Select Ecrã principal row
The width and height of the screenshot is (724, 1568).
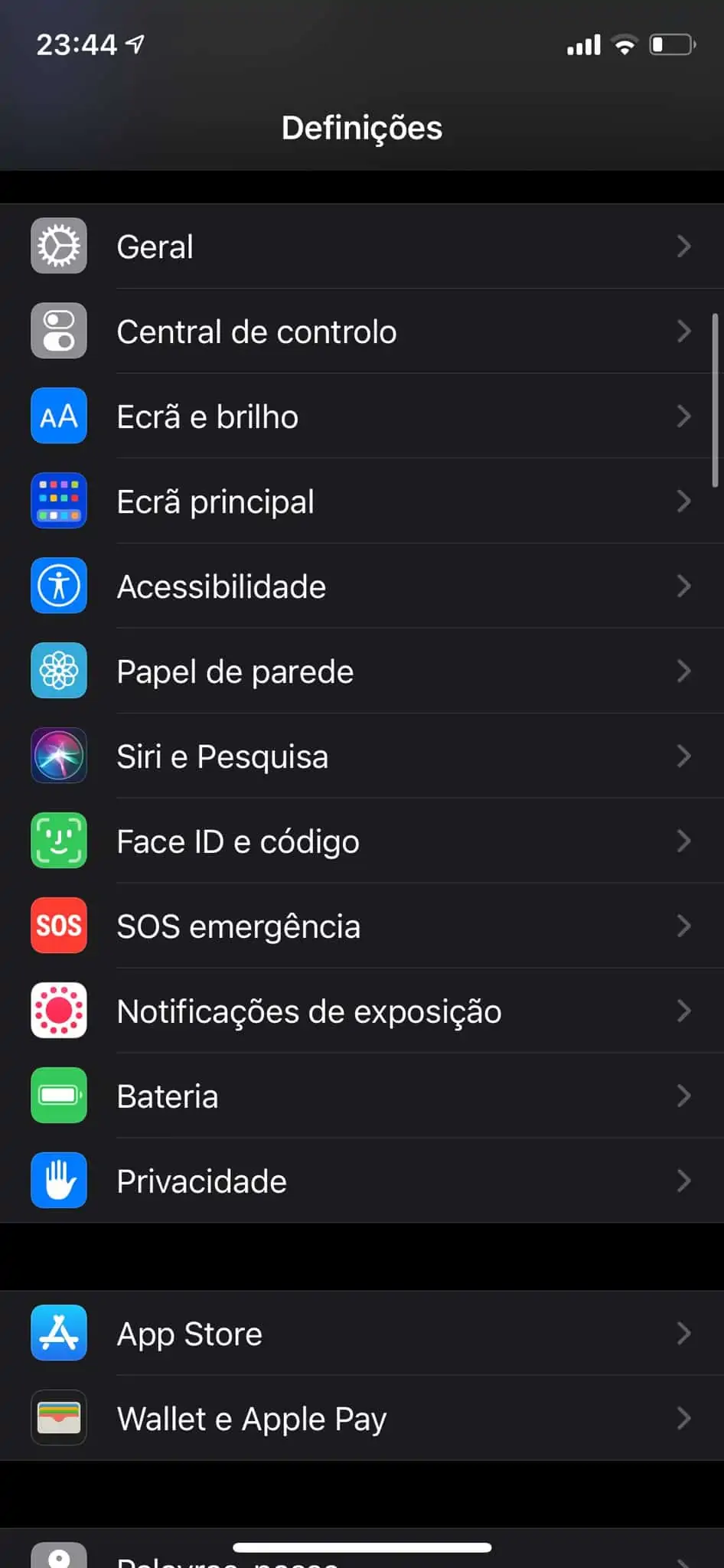[x=361, y=501]
